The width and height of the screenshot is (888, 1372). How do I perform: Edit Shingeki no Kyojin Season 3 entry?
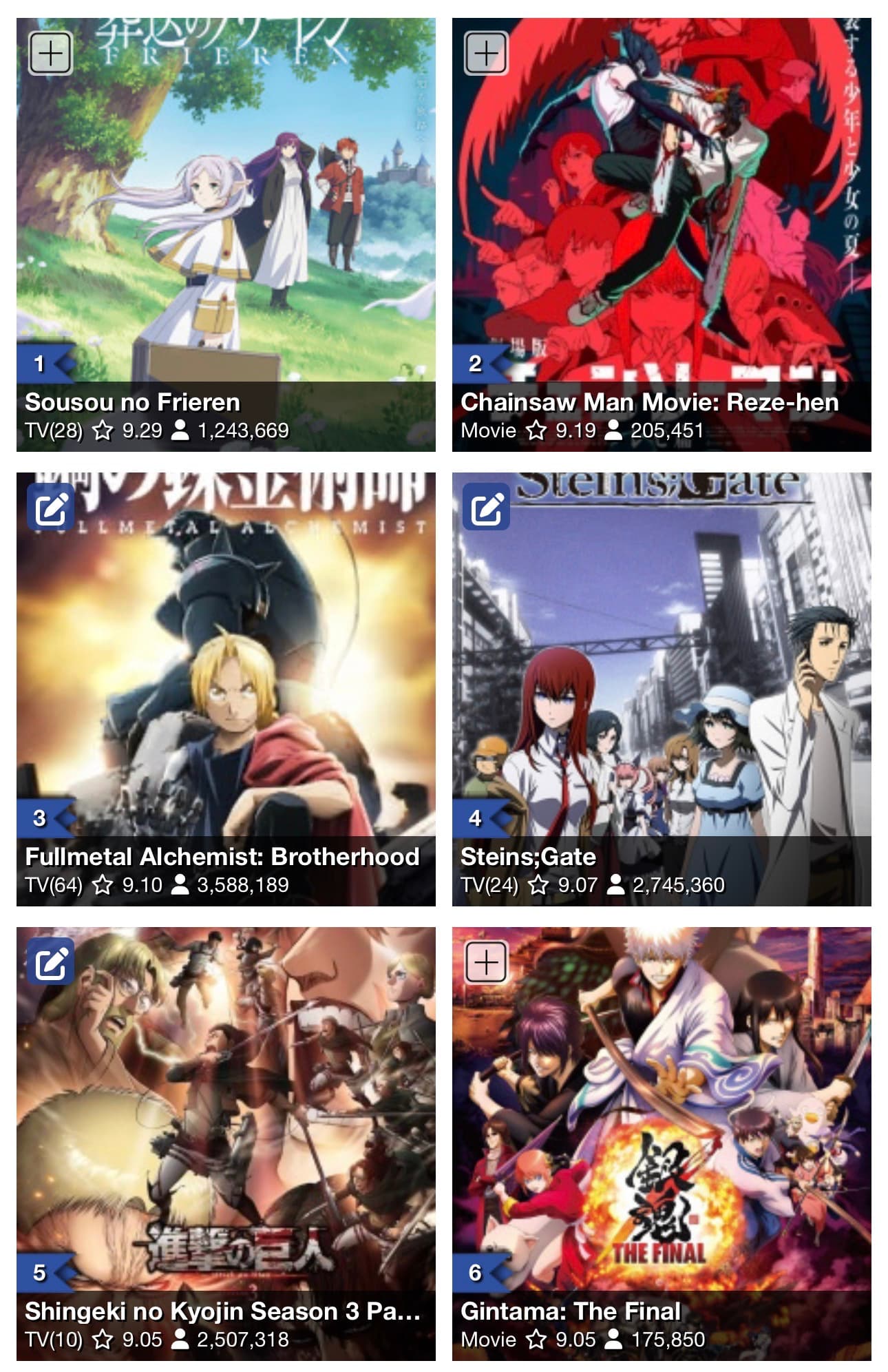50,962
